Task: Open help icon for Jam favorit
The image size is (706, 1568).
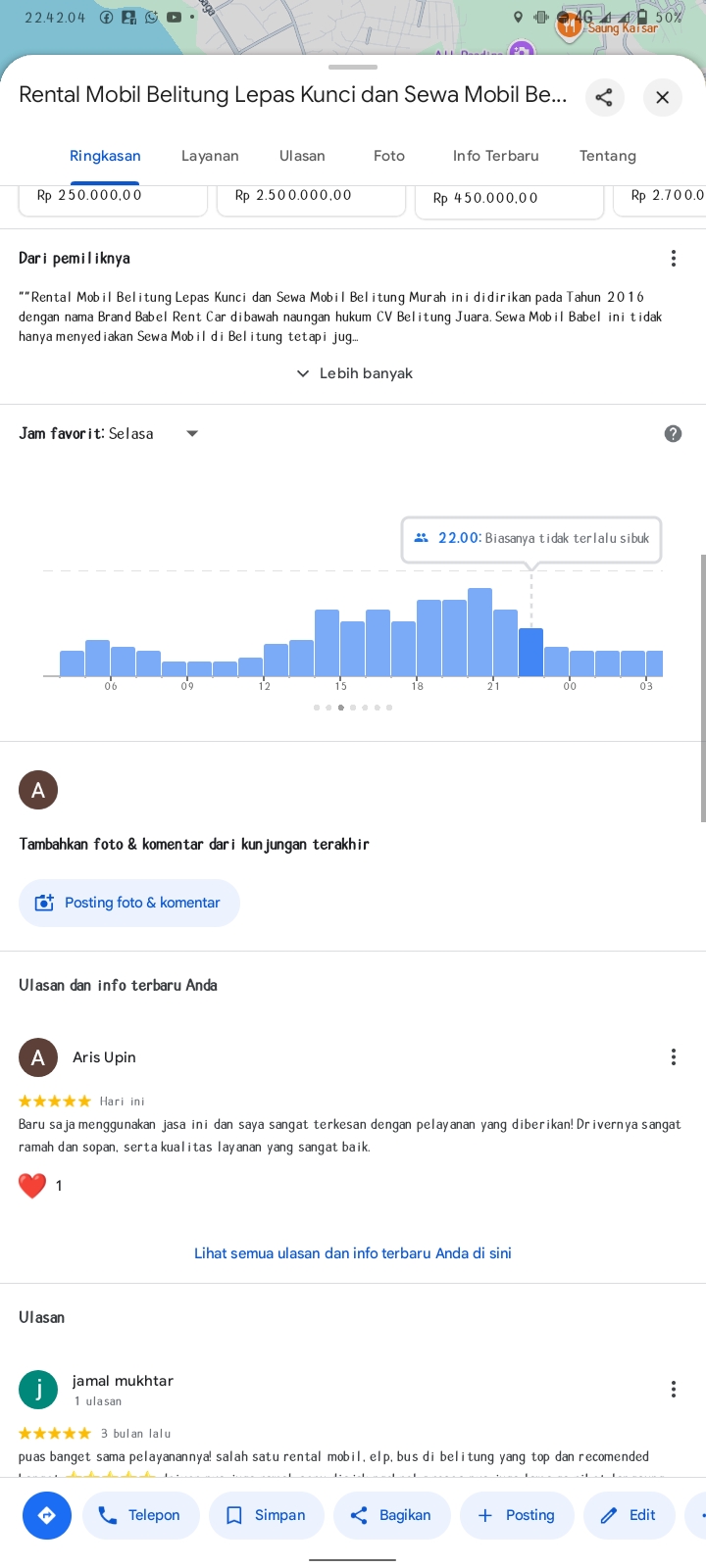Action: (673, 433)
